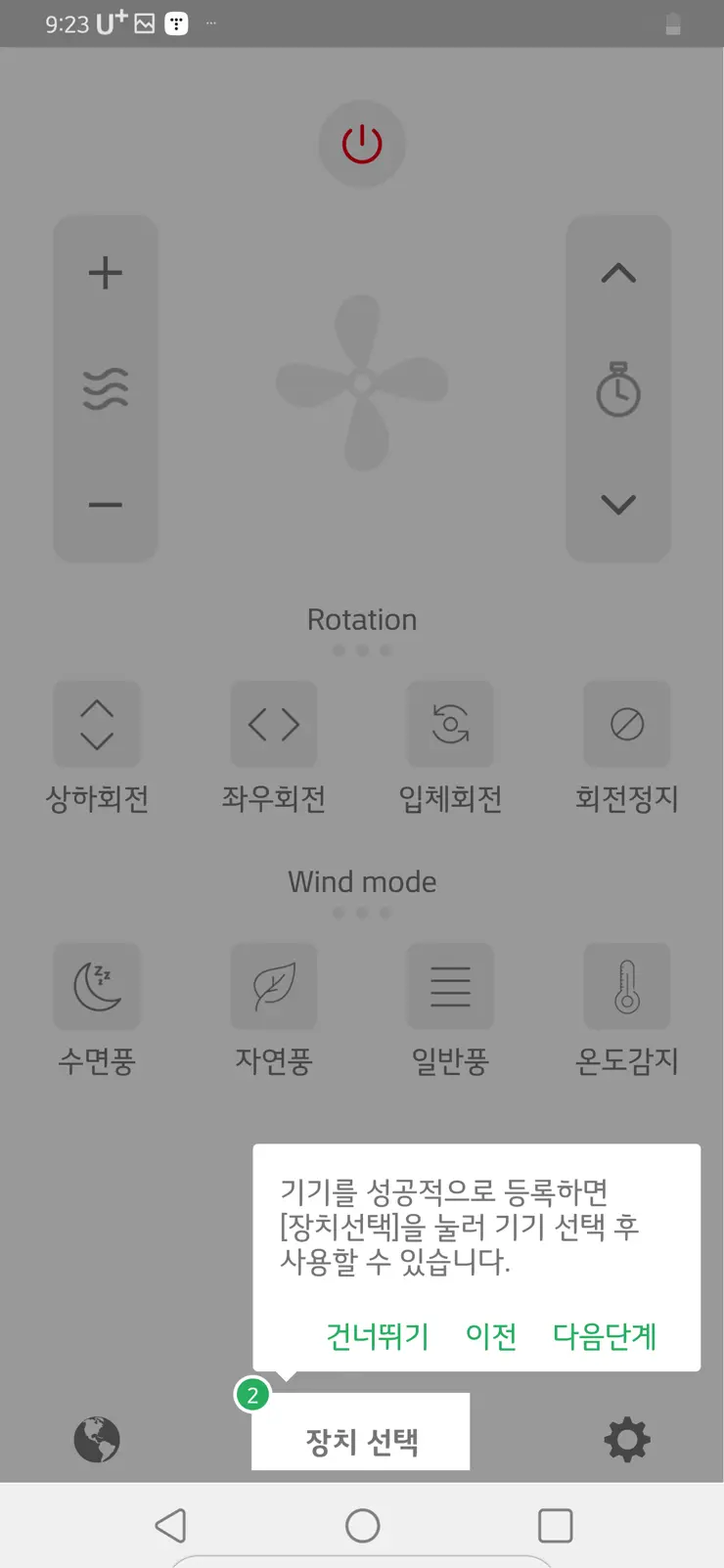Select 온도감지 temperature sensing mode
Viewport: 724px width, 1568px height.
(626, 986)
